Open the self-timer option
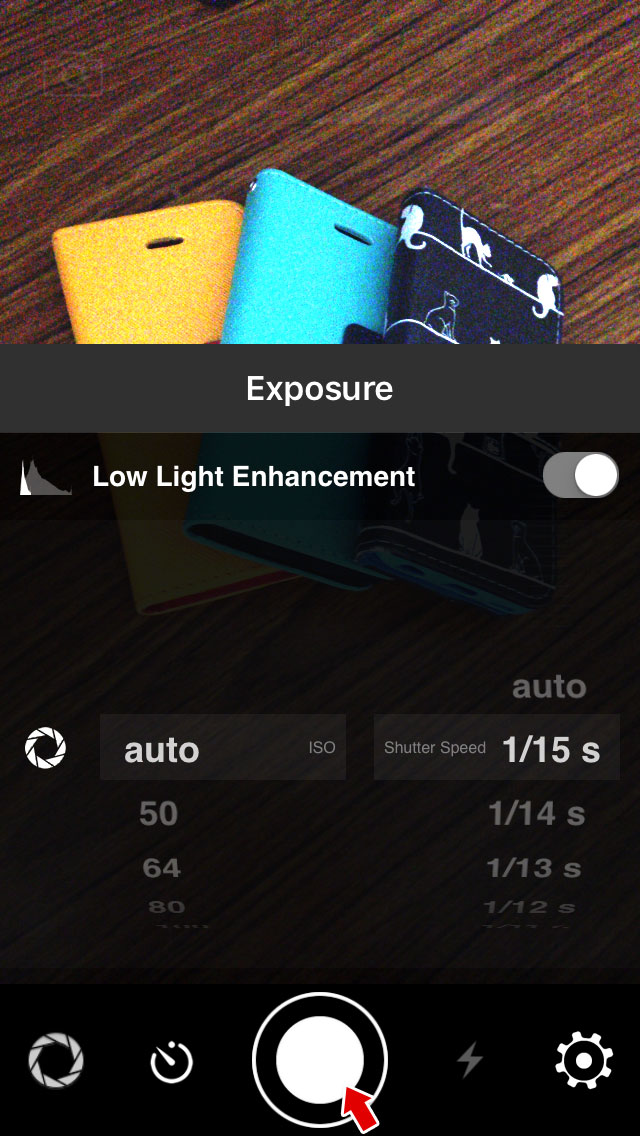The height and width of the screenshot is (1136, 640). click(172, 1061)
